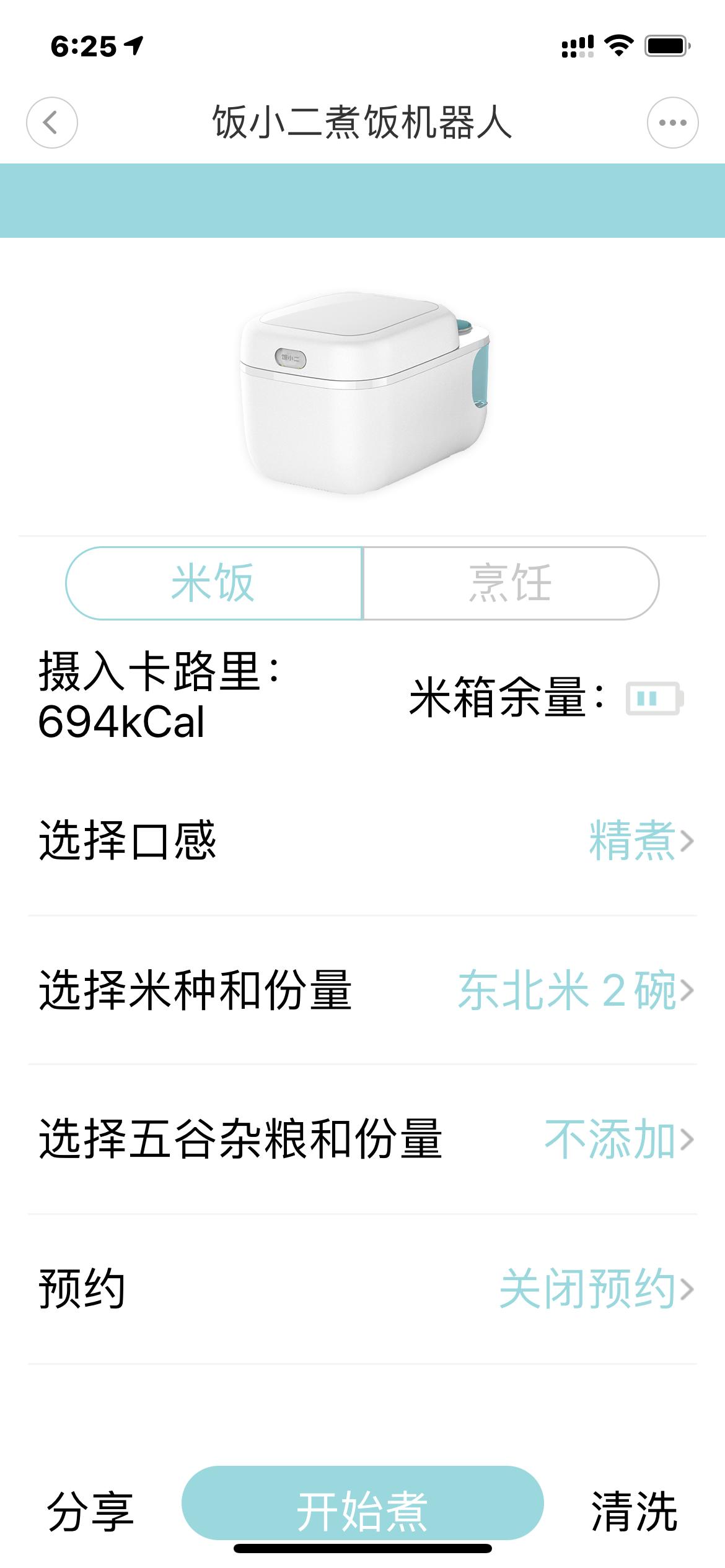The width and height of the screenshot is (725, 1568).
Task: Open the more options menu via ellipsis icon
Action: [672, 121]
